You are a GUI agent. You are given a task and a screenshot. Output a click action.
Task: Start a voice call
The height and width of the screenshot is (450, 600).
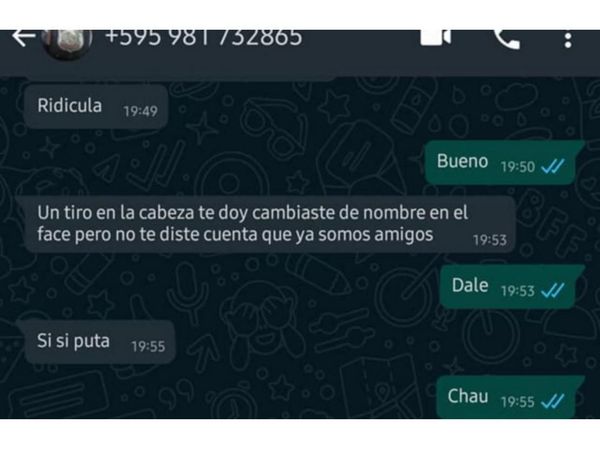507,39
